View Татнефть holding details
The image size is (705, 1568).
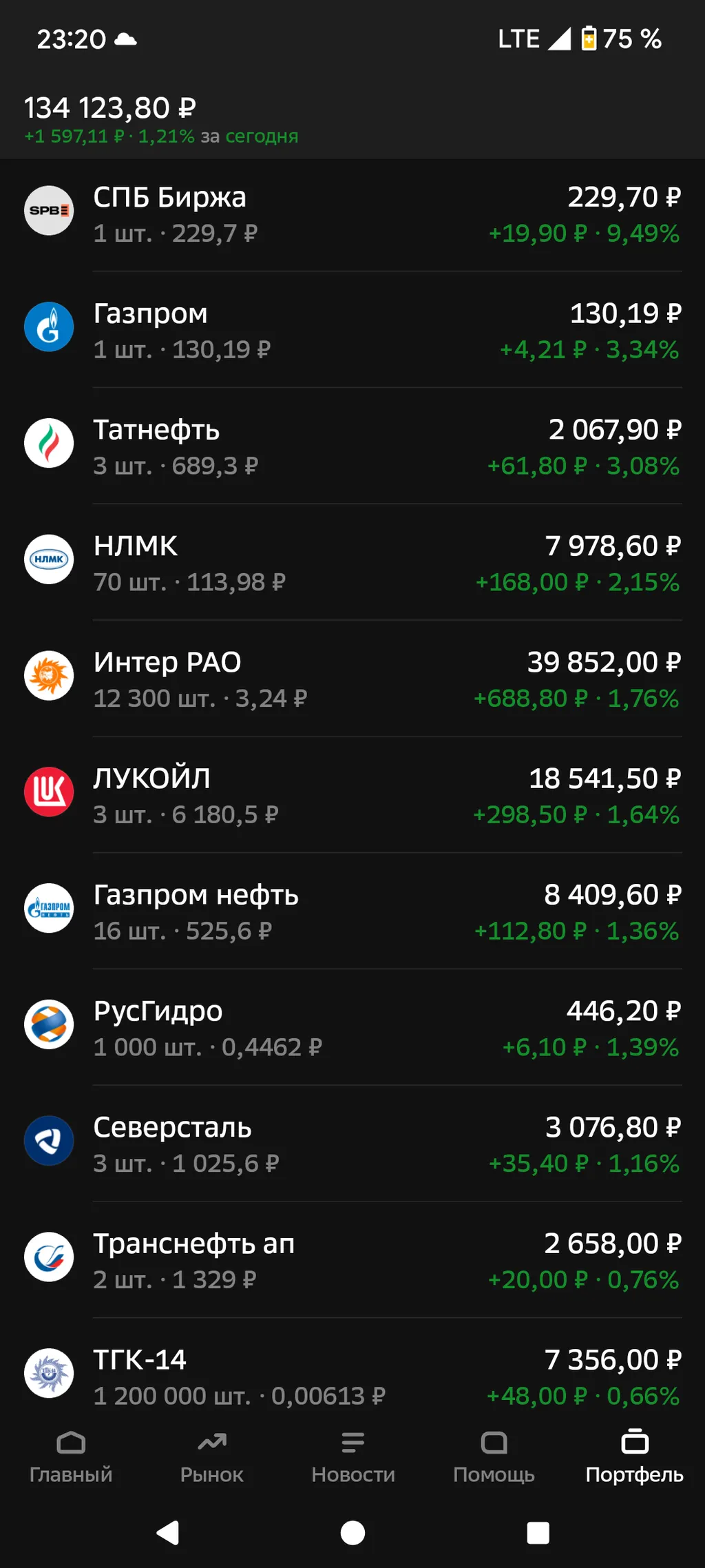[352, 446]
